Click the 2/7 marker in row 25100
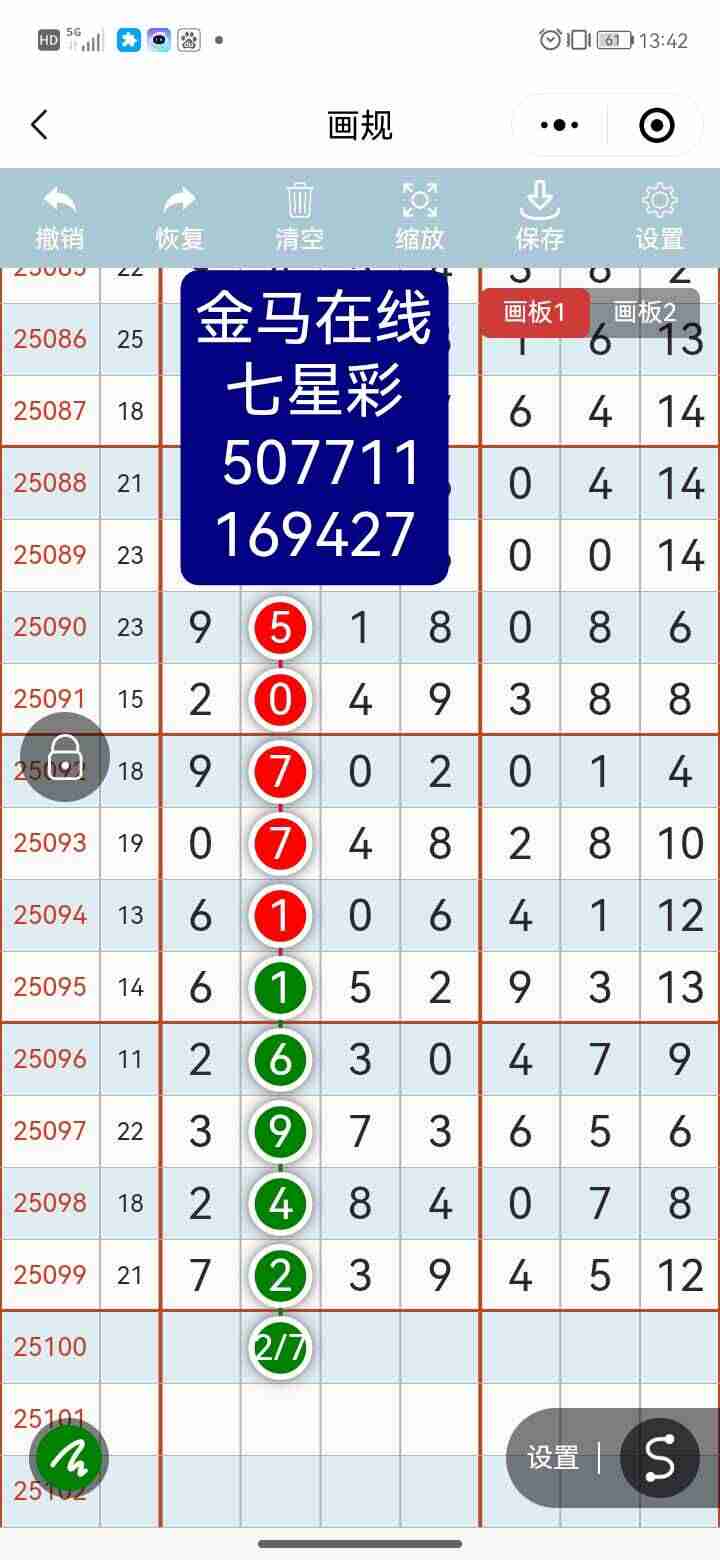 coord(280,1347)
